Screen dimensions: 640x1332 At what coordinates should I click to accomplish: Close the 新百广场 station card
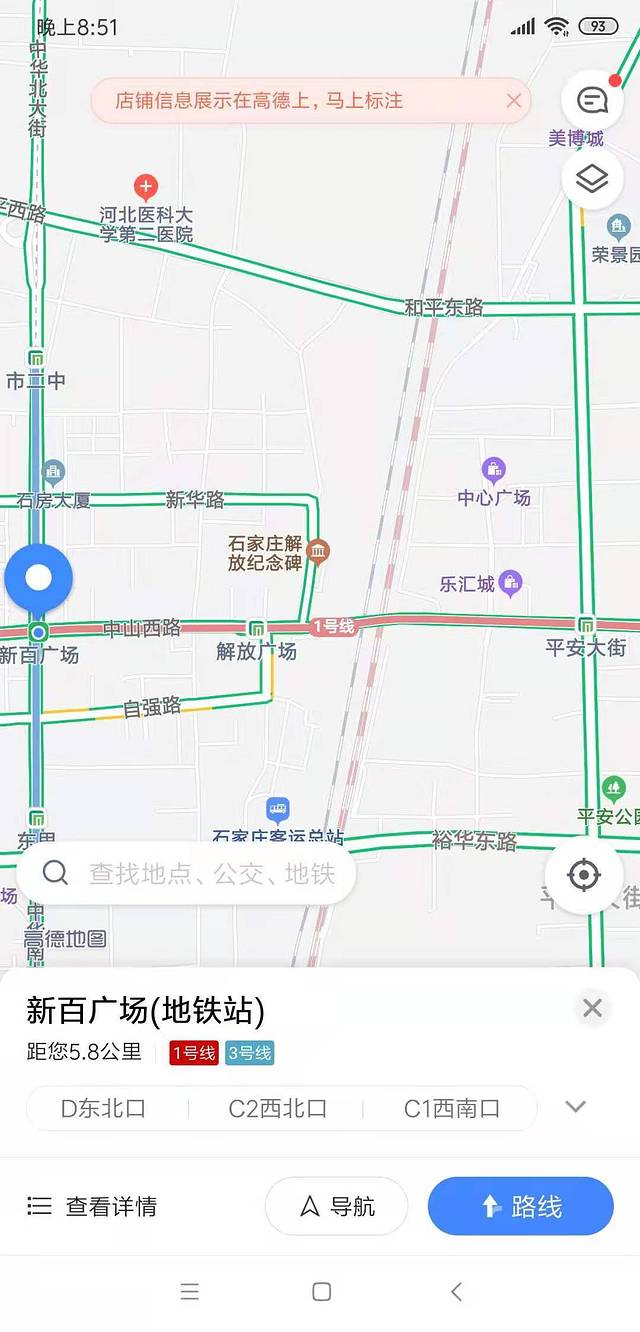pos(592,1008)
